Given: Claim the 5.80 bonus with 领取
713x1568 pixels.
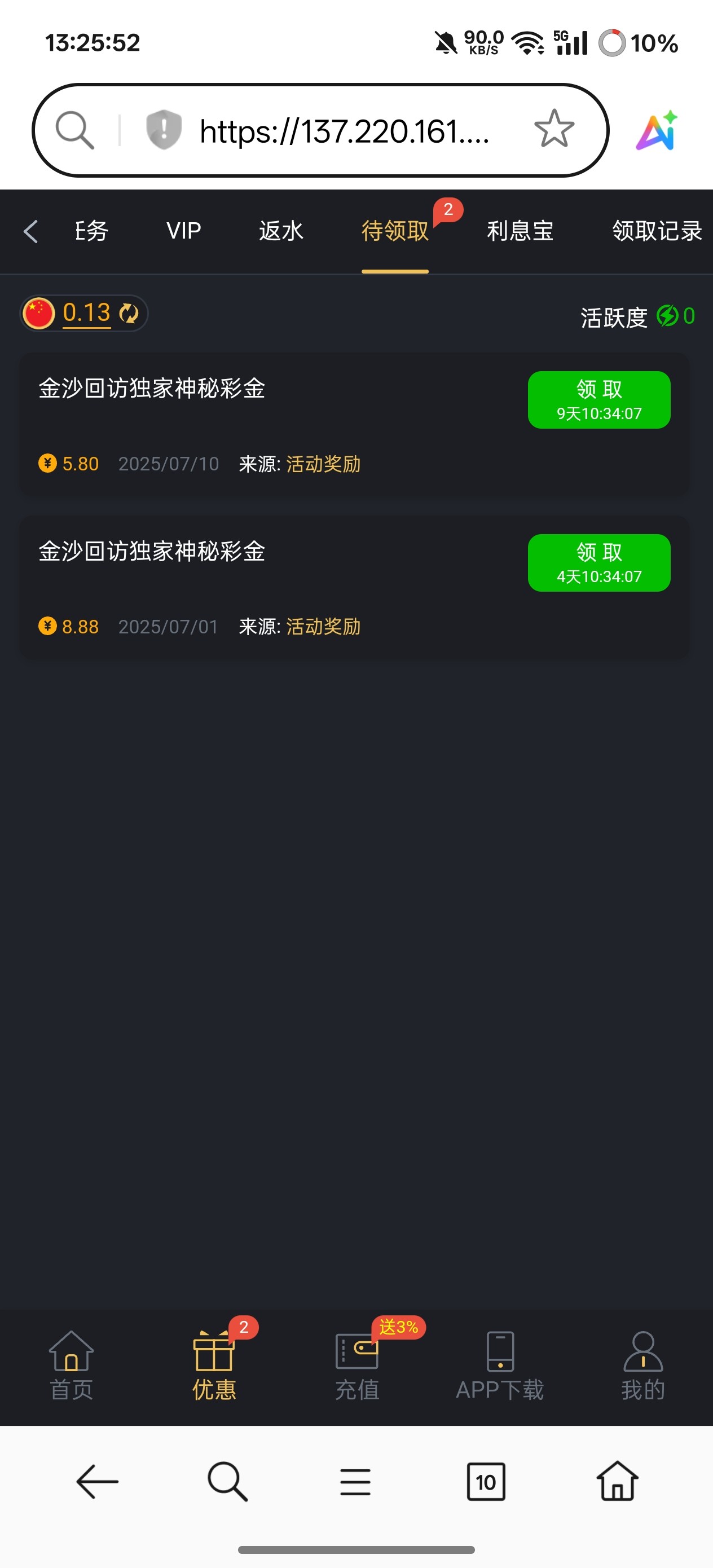Looking at the screenshot, I should click(598, 399).
